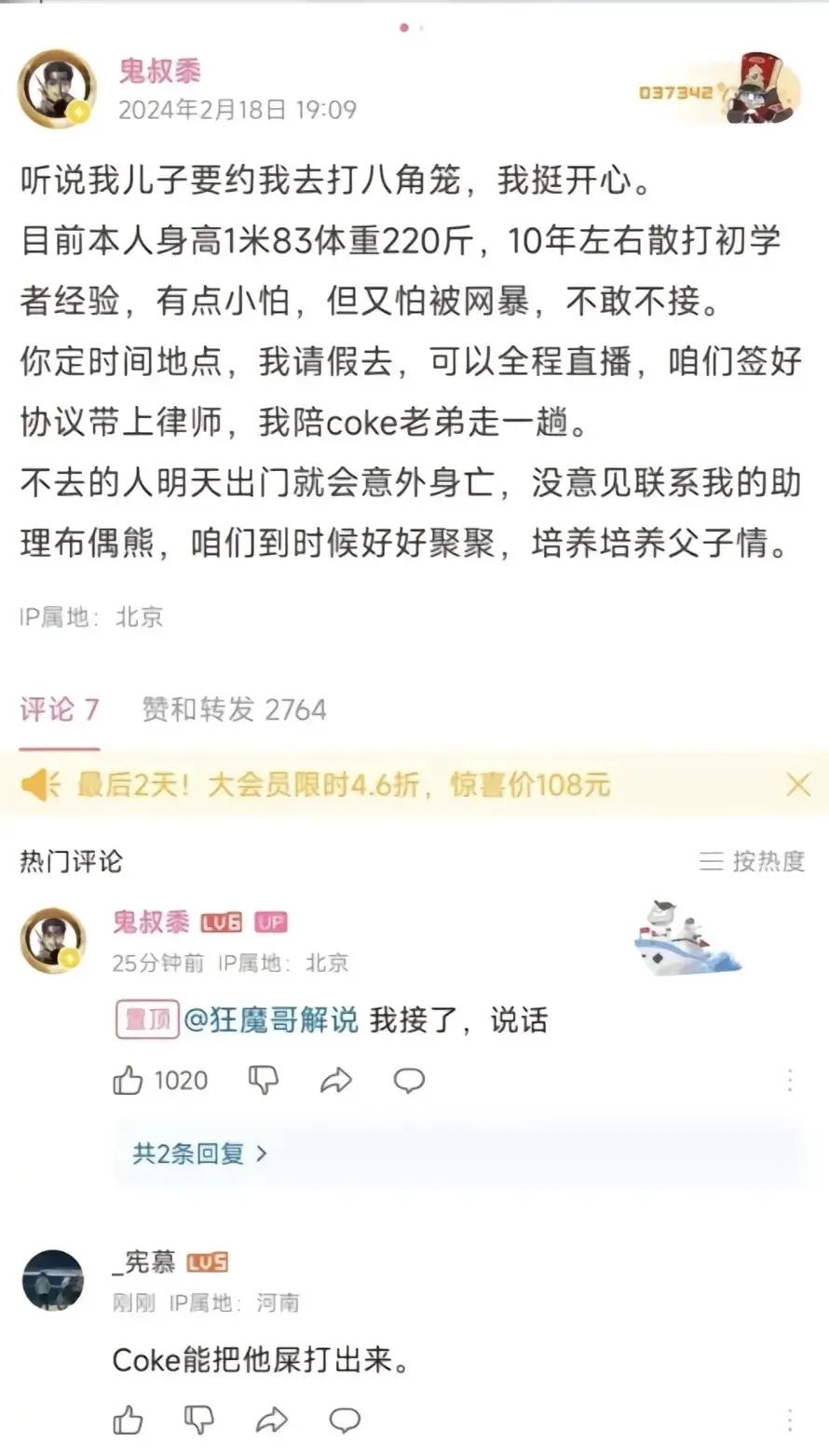Change sorting with 按热度

753,861
